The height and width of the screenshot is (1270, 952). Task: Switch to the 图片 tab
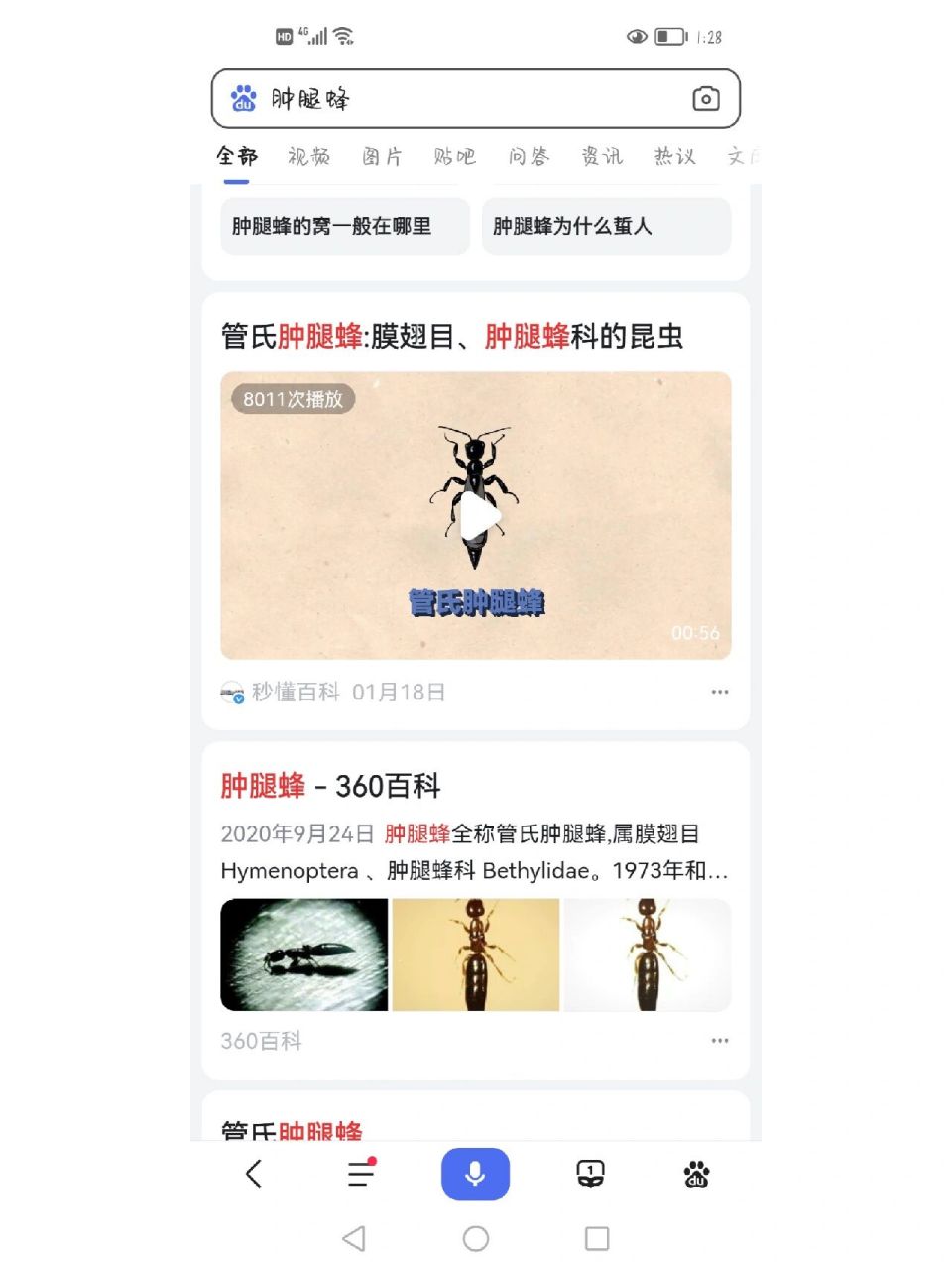(x=382, y=156)
